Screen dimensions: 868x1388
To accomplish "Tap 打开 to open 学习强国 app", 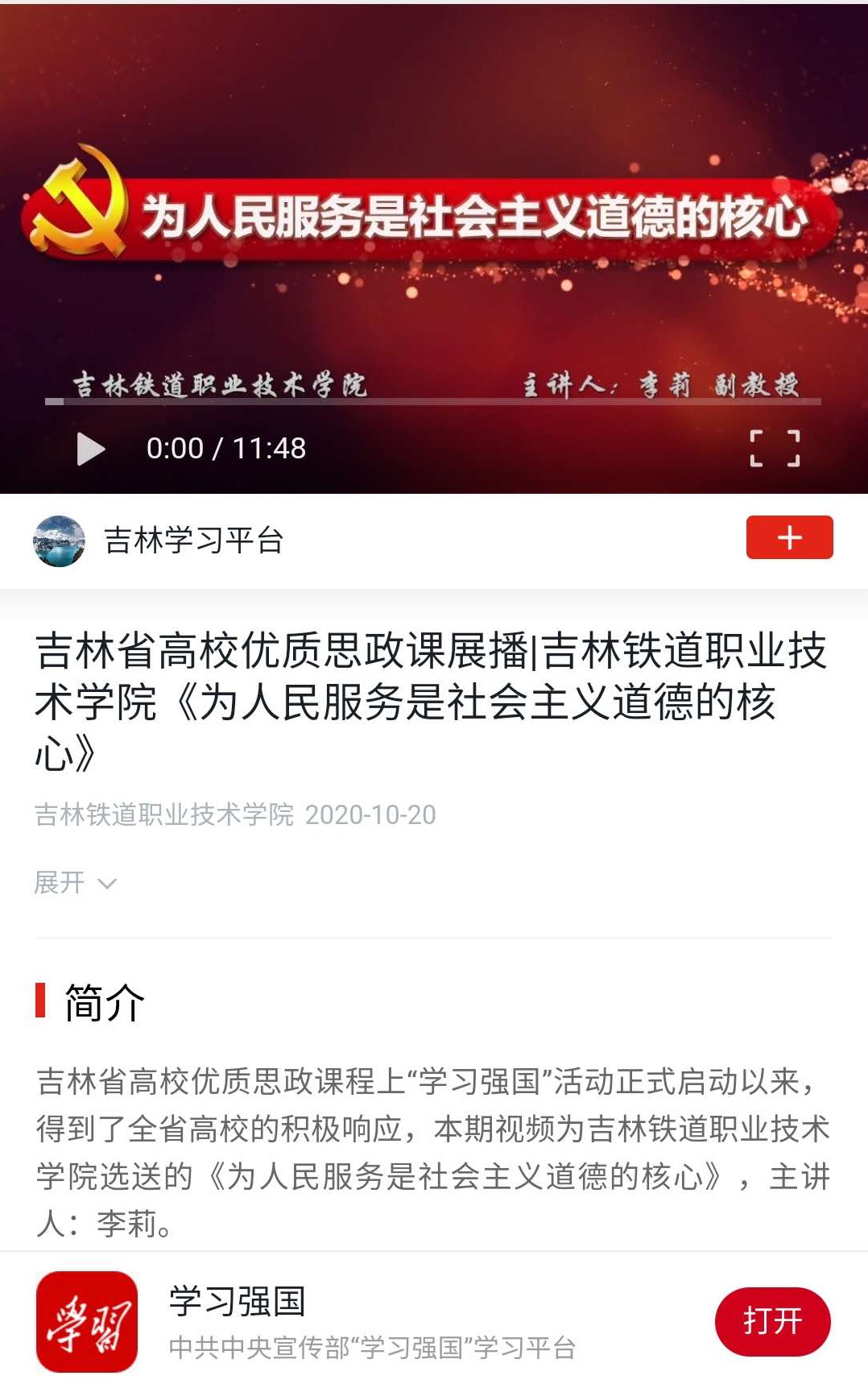I will coord(771,1321).
